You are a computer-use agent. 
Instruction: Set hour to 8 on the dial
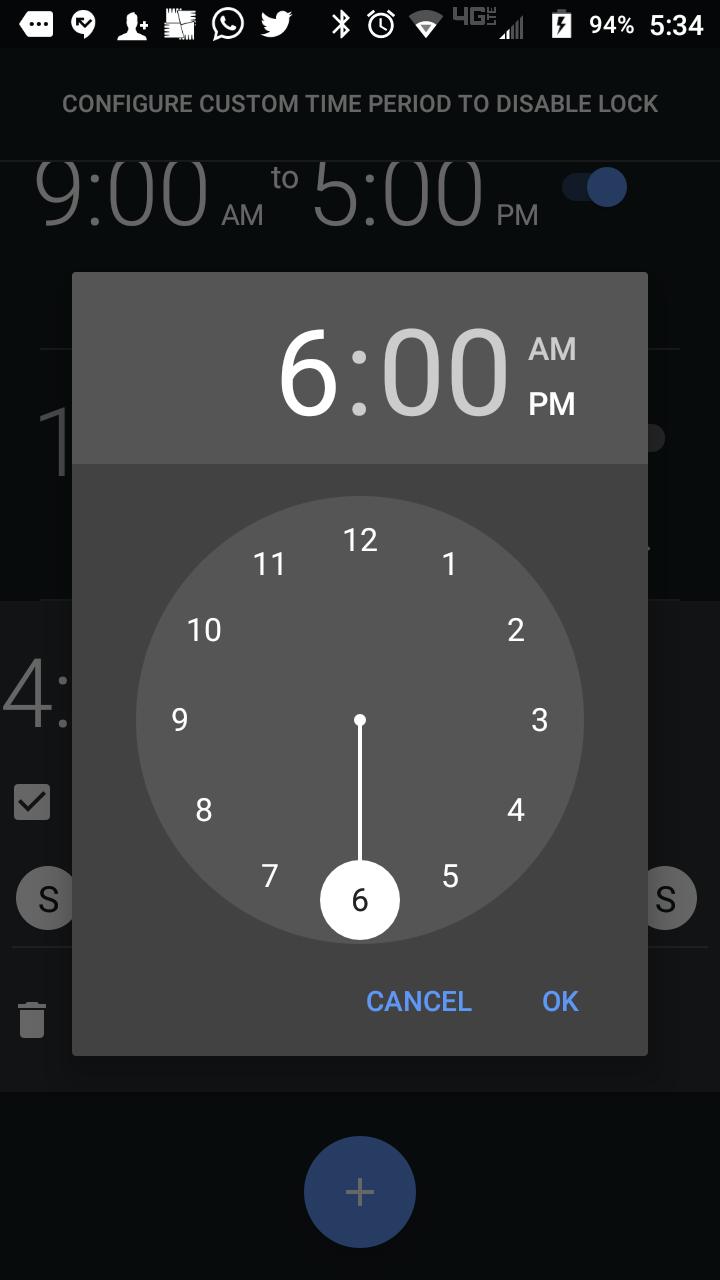click(204, 810)
